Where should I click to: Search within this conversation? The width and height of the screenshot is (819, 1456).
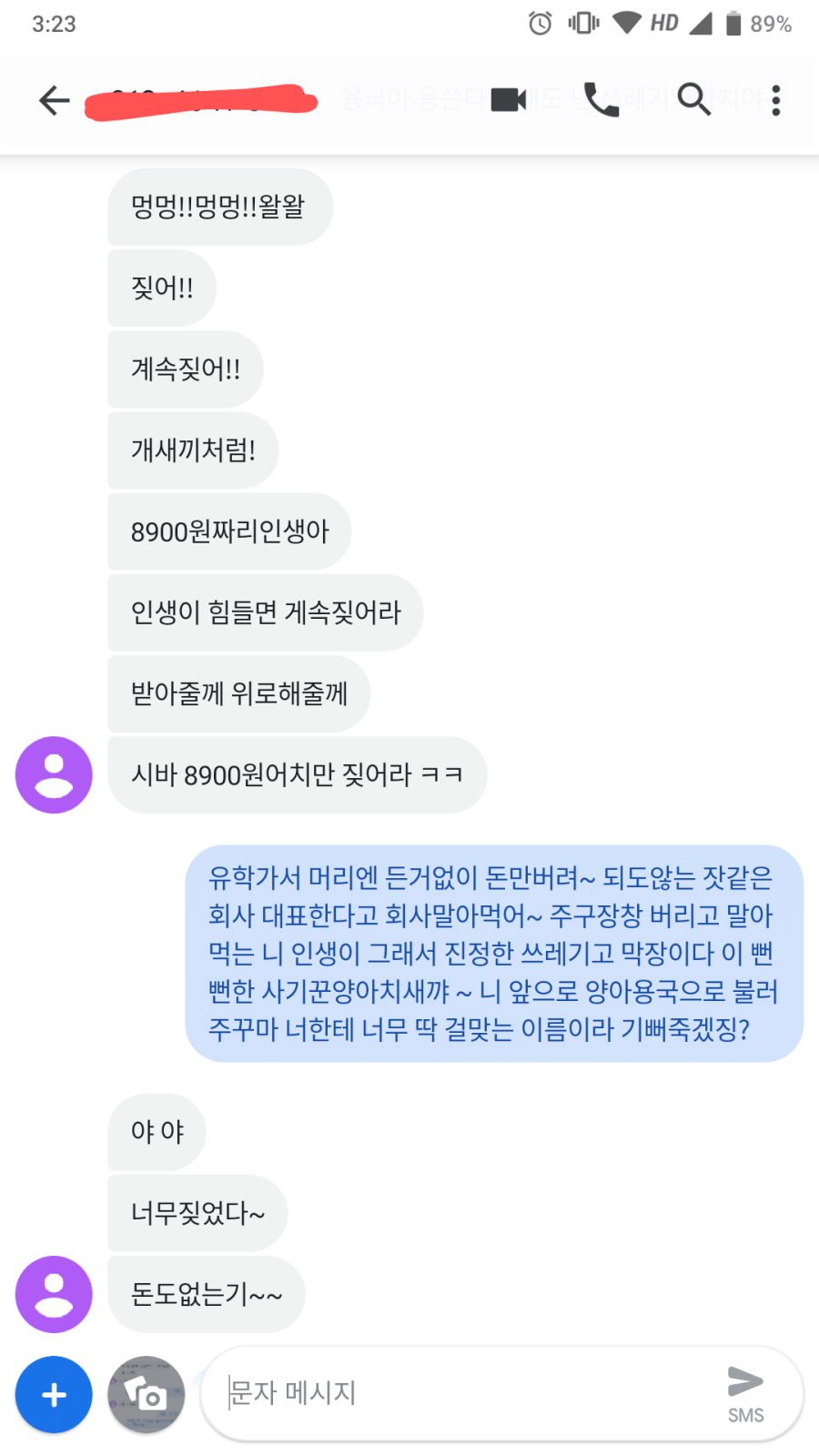click(x=693, y=100)
